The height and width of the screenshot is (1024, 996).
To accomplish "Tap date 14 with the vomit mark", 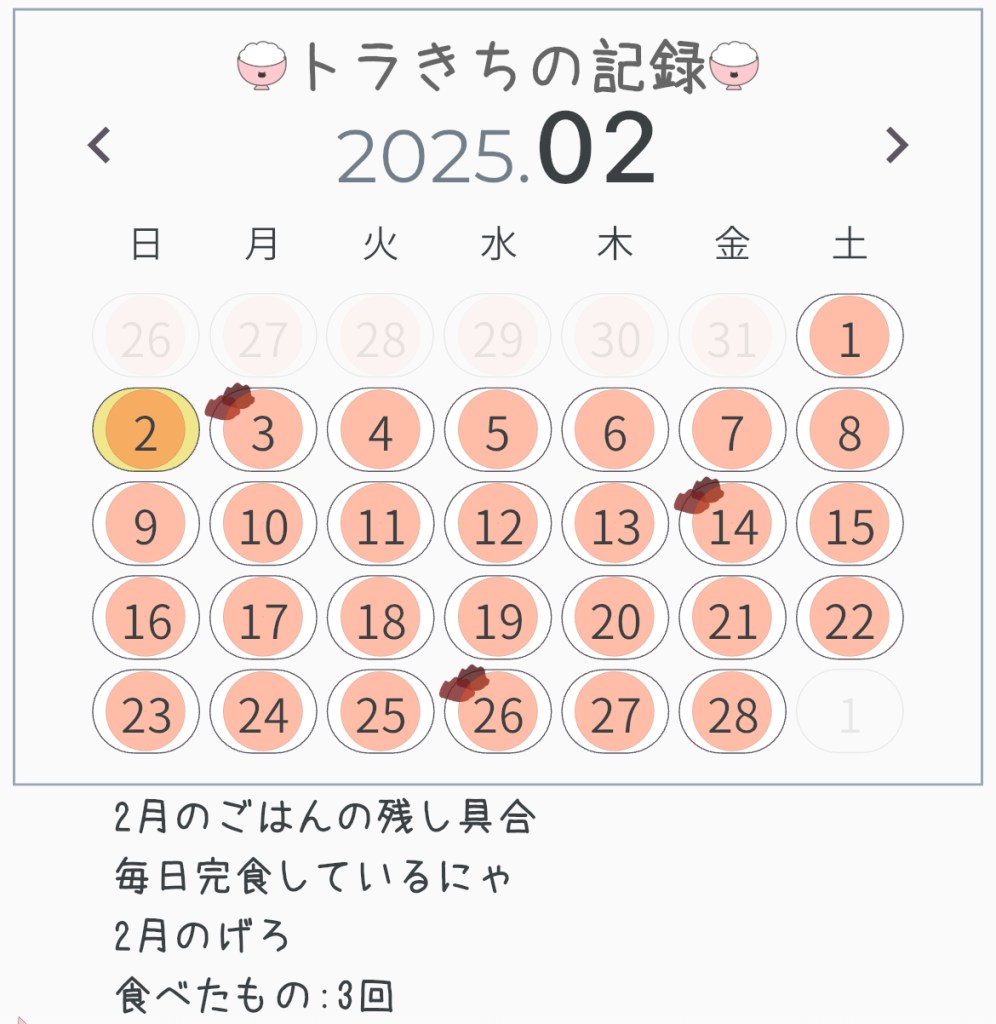I will (x=732, y=525).
